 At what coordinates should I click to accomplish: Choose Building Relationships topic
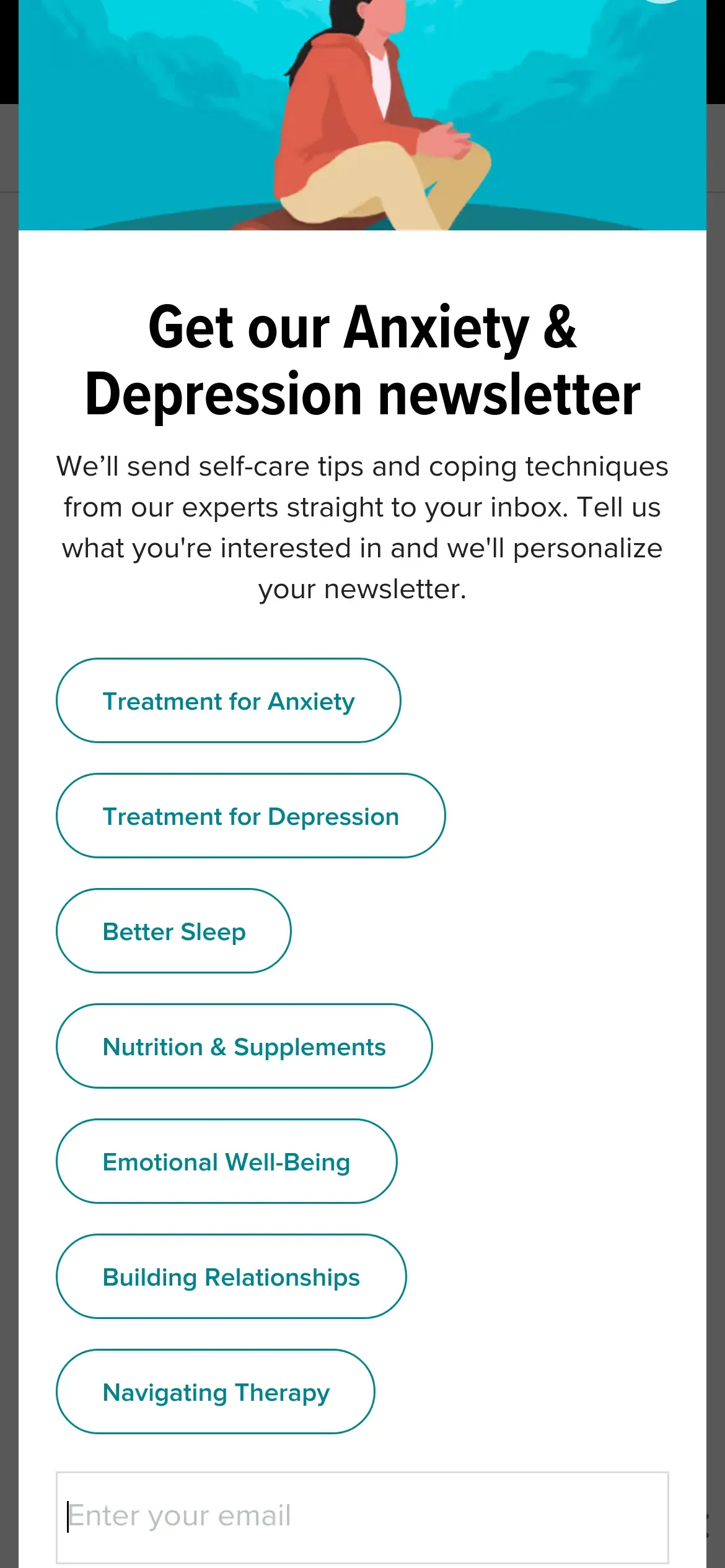(x=231, y=1276)
